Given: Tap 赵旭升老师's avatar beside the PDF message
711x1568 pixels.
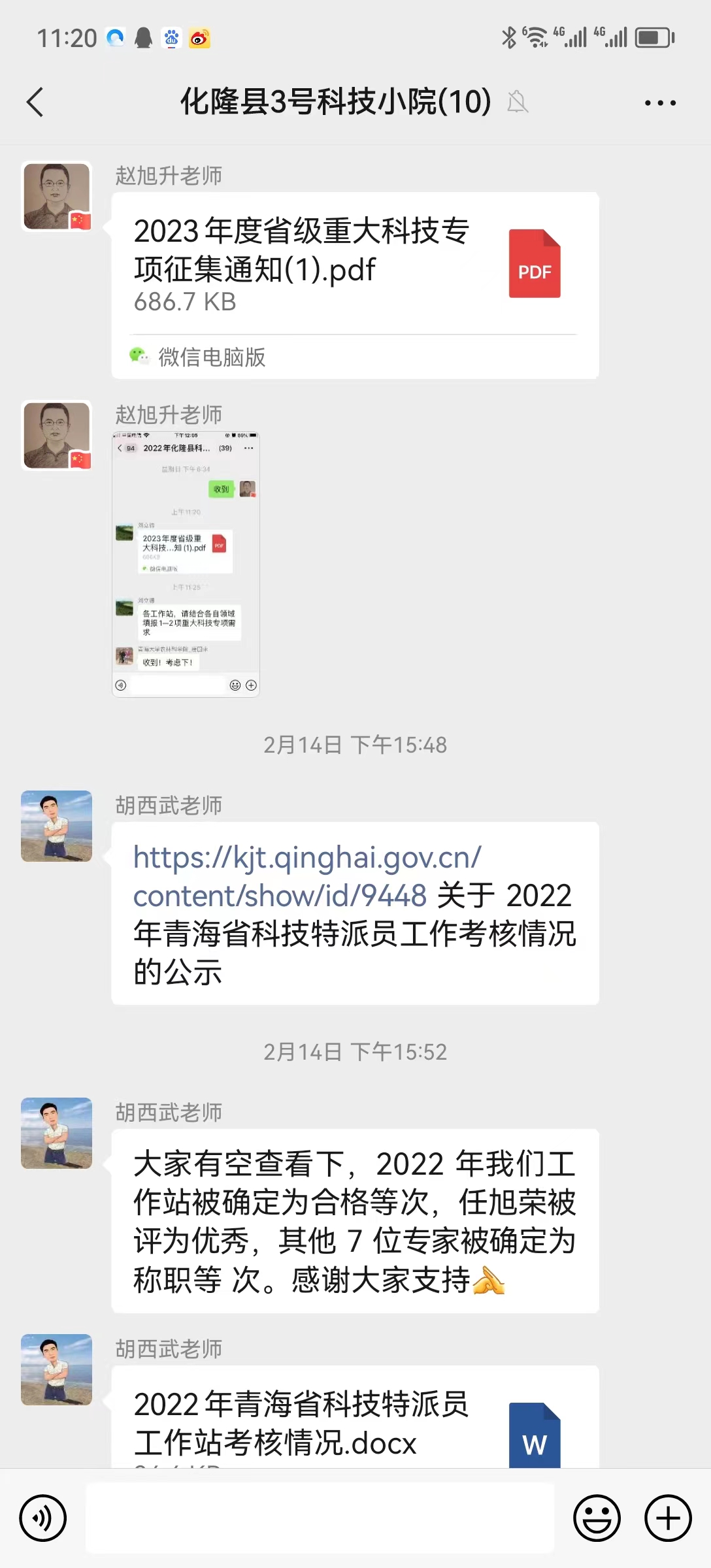Looking at the screenshot, I should point(57,196).
